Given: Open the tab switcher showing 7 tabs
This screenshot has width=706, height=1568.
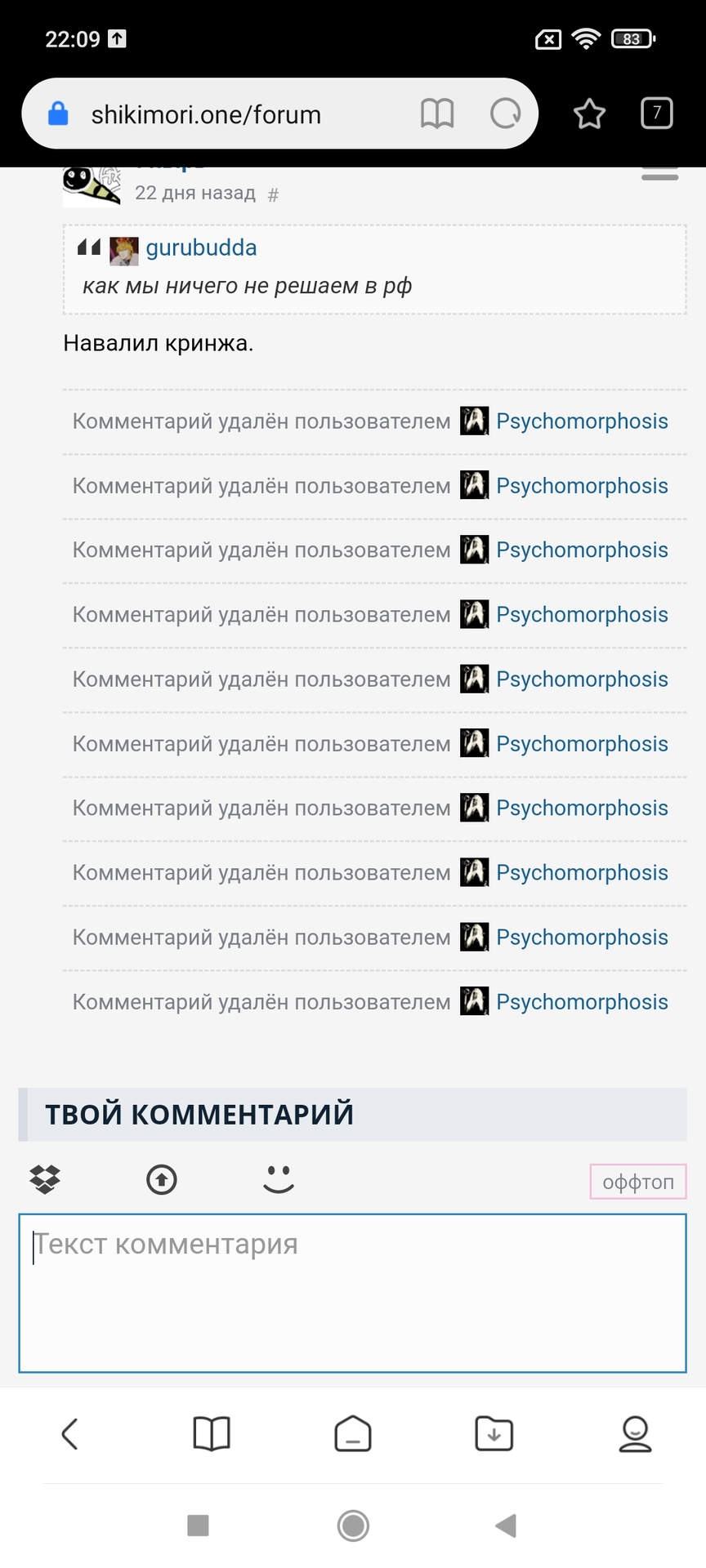Looking at the screenshot, I should coord(656,114).
